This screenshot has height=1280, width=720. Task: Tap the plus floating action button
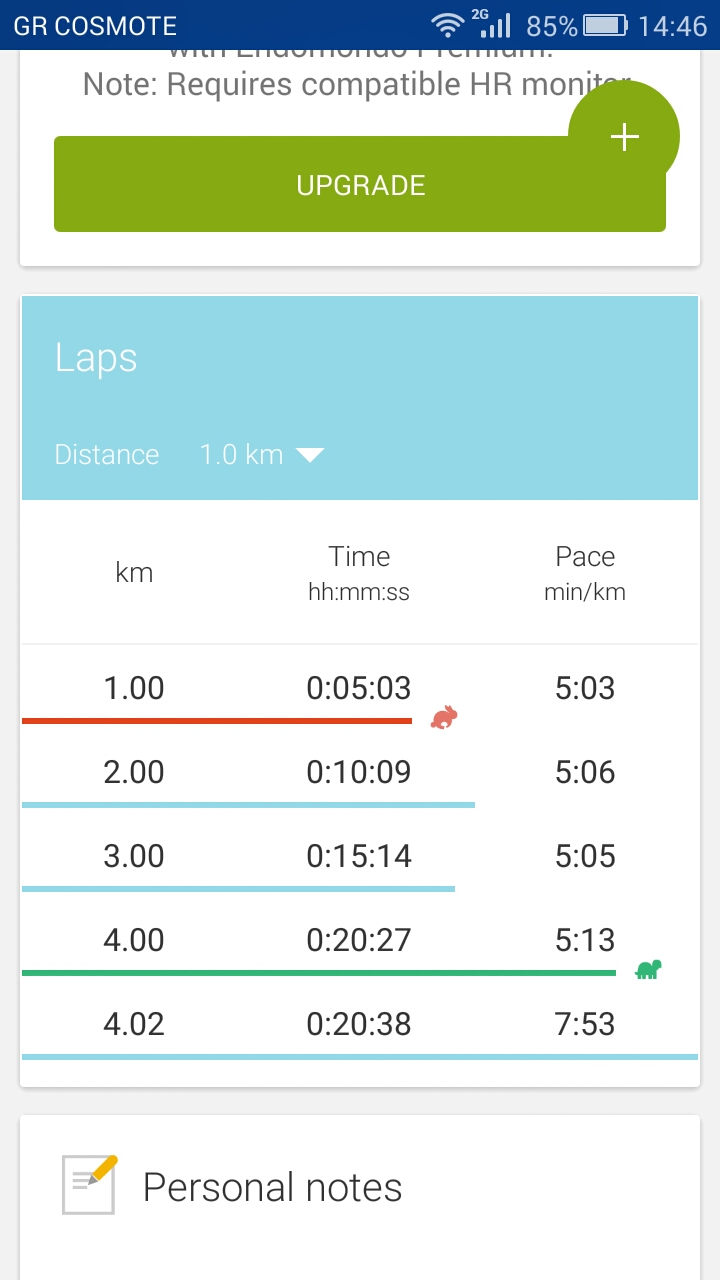point(624,137)
